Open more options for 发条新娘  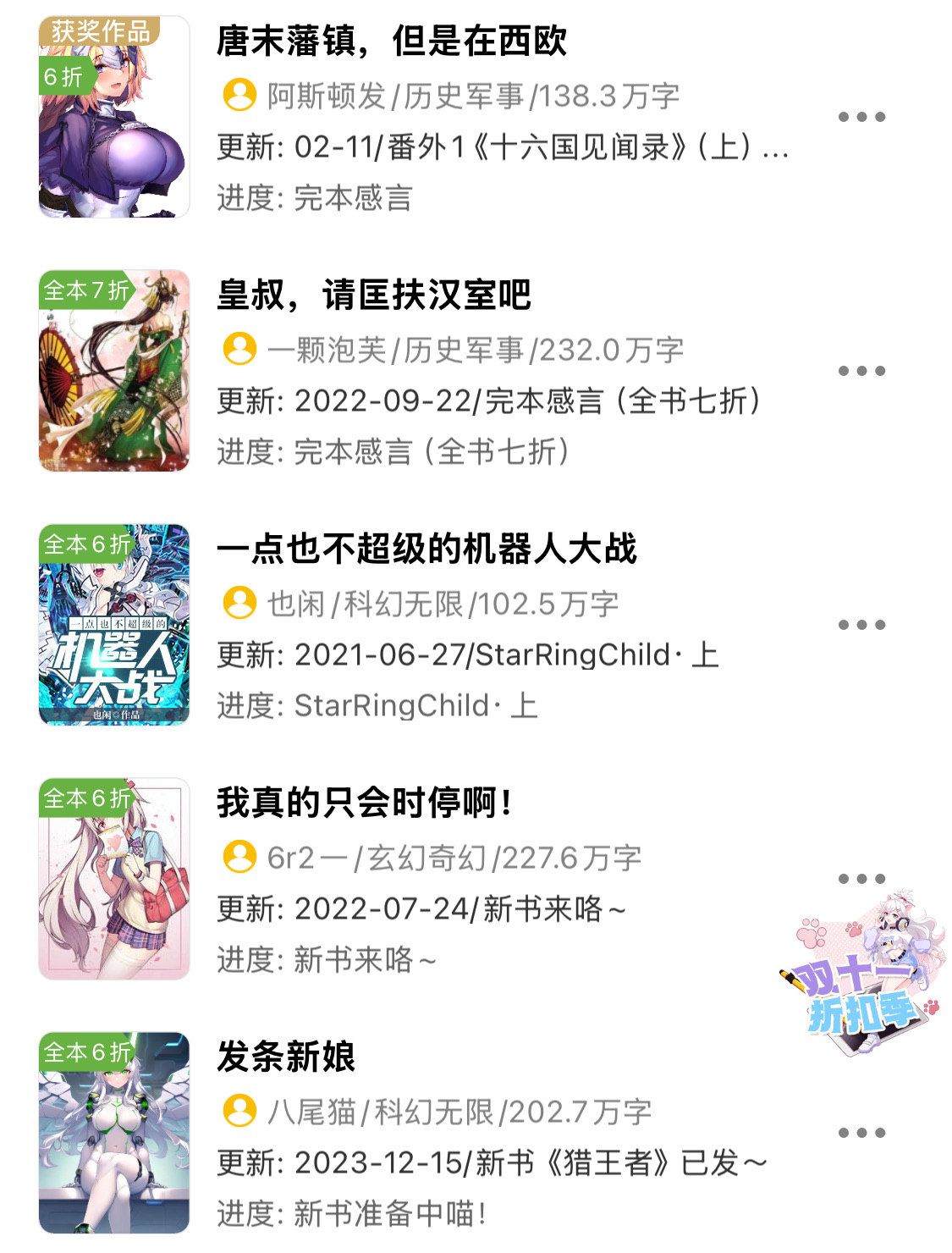click(861, 1133)
